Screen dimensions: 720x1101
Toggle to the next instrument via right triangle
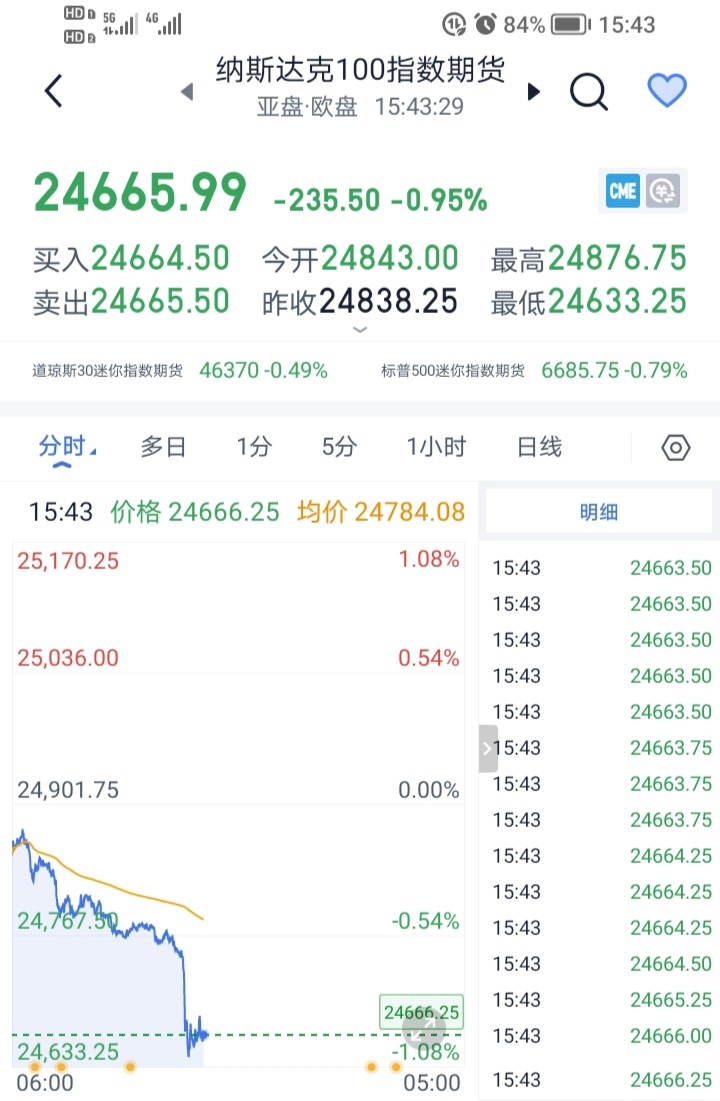coord(534,92)
